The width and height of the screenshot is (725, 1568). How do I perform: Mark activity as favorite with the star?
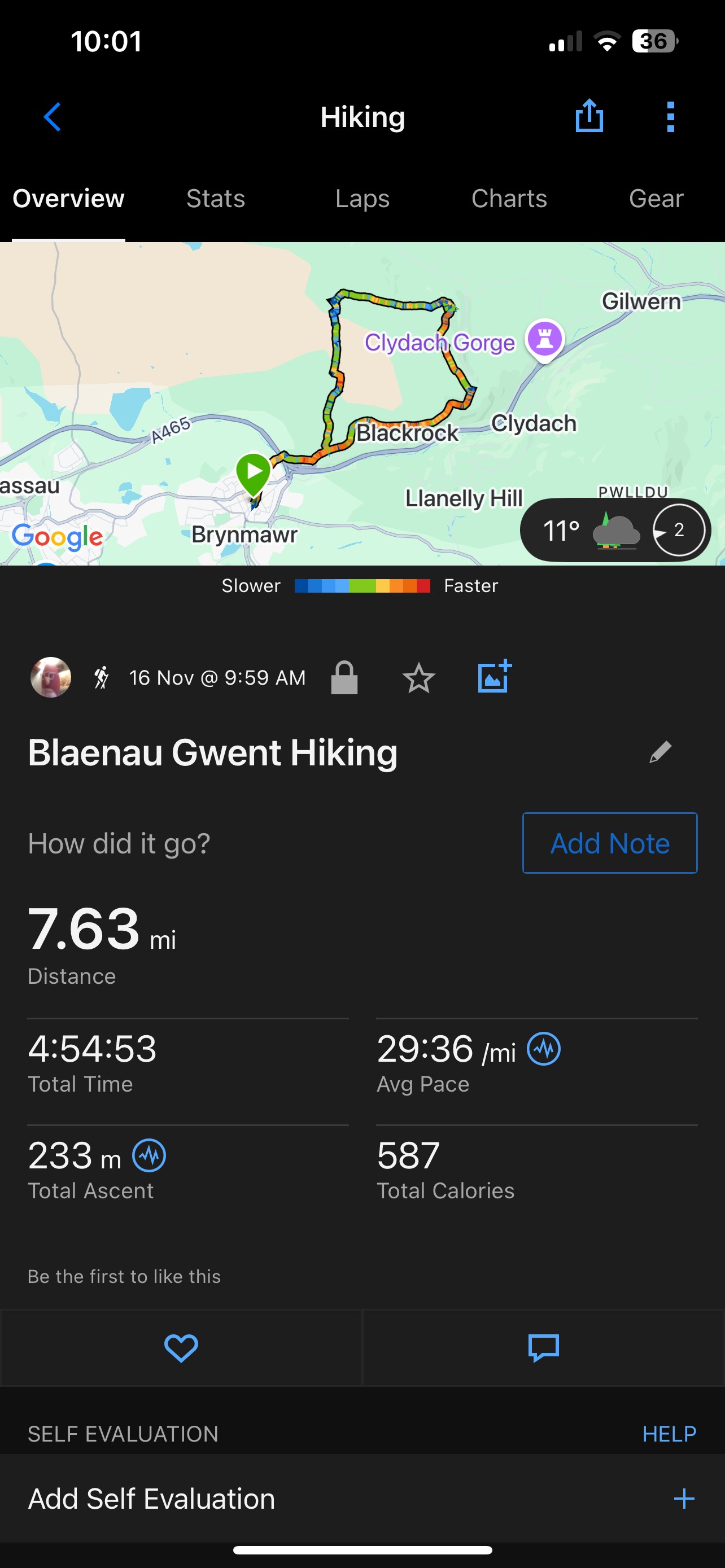tap(419, 677)
